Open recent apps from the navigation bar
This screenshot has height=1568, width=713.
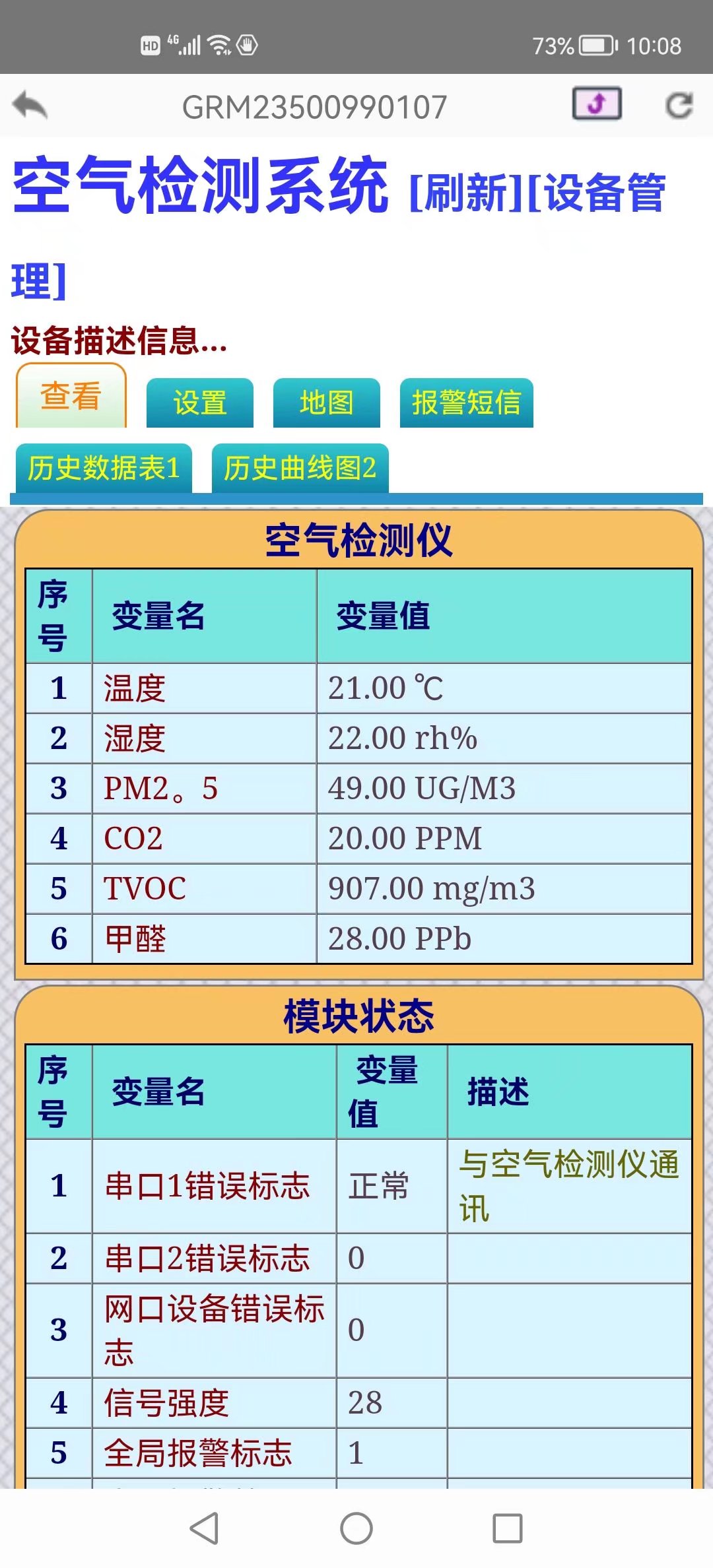(x=507, y=1528)
